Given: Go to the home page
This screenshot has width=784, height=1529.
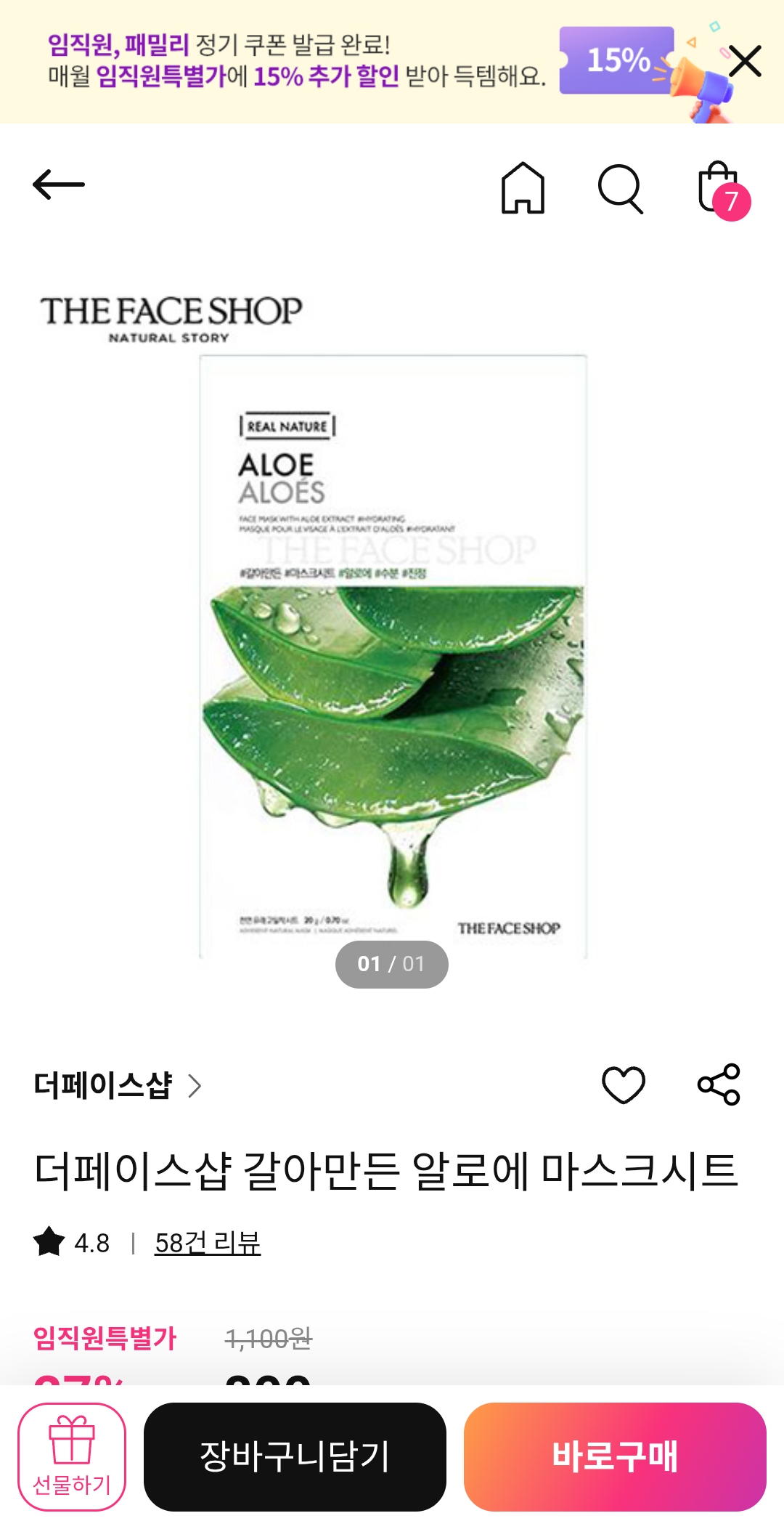Looking at the screenshot, I should (x=523, y=188).
